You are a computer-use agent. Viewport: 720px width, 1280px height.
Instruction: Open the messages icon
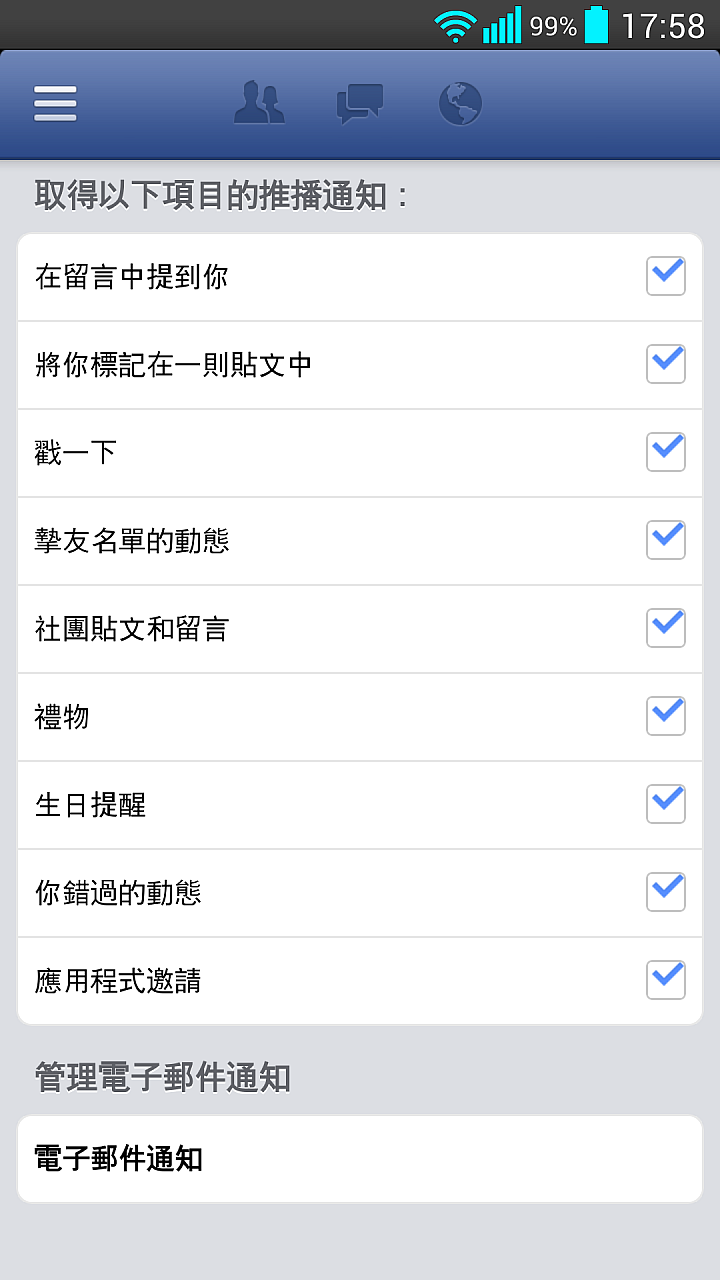(x=359, y=103)
